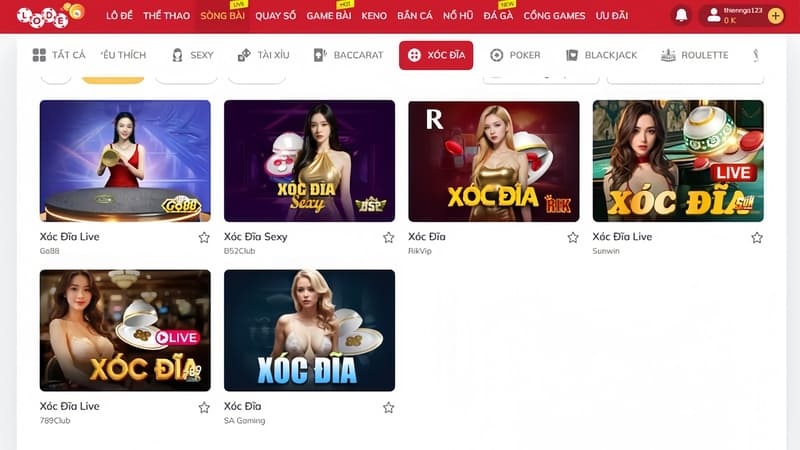This screenshot has width=800, height=450.
Task: Open the Lô Đề menu
Action: [x=119, y=16]
